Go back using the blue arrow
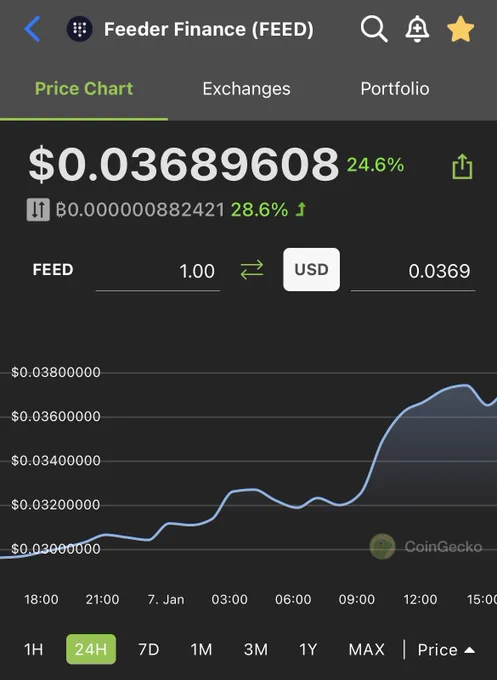The image size is (497, 680). tap(32, 29)
